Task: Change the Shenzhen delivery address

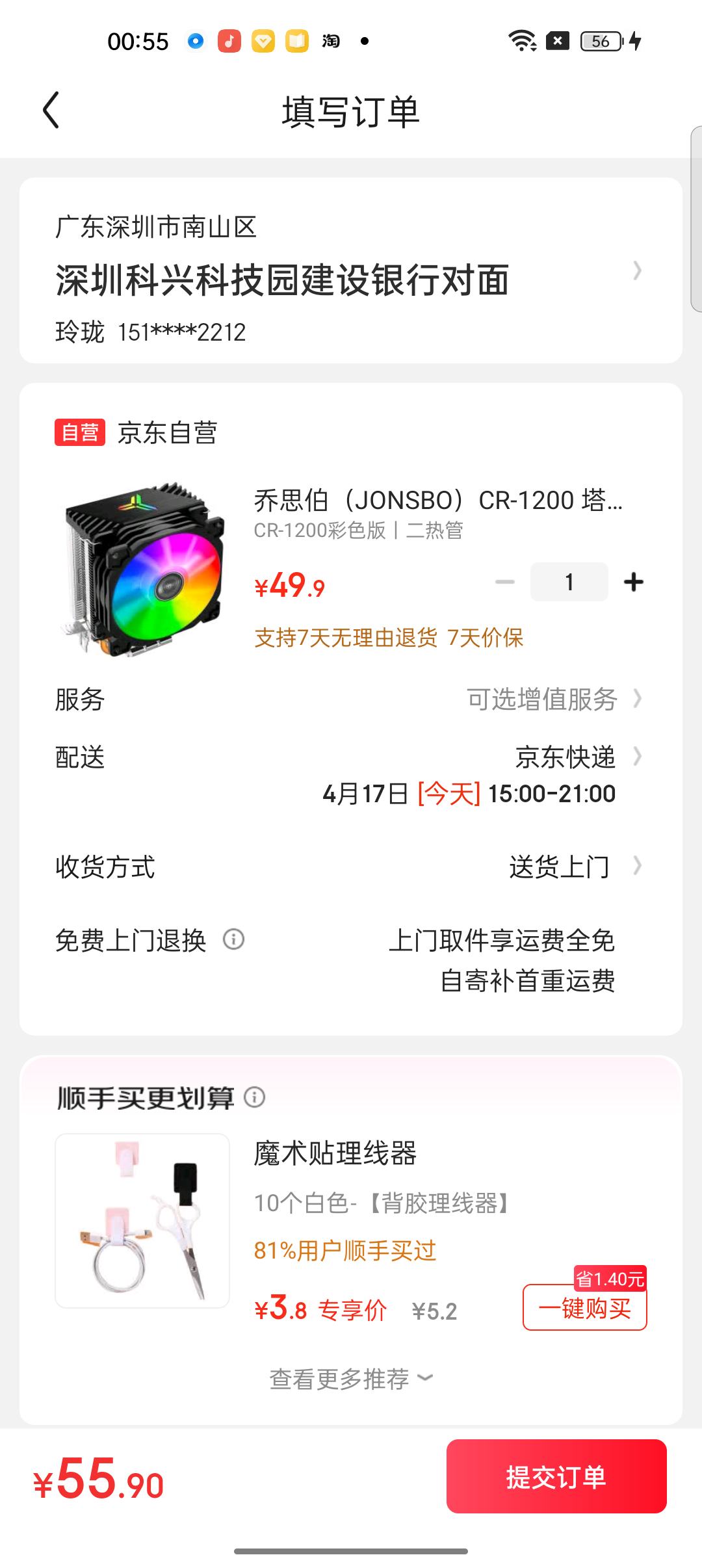Action: pos(351,272)
